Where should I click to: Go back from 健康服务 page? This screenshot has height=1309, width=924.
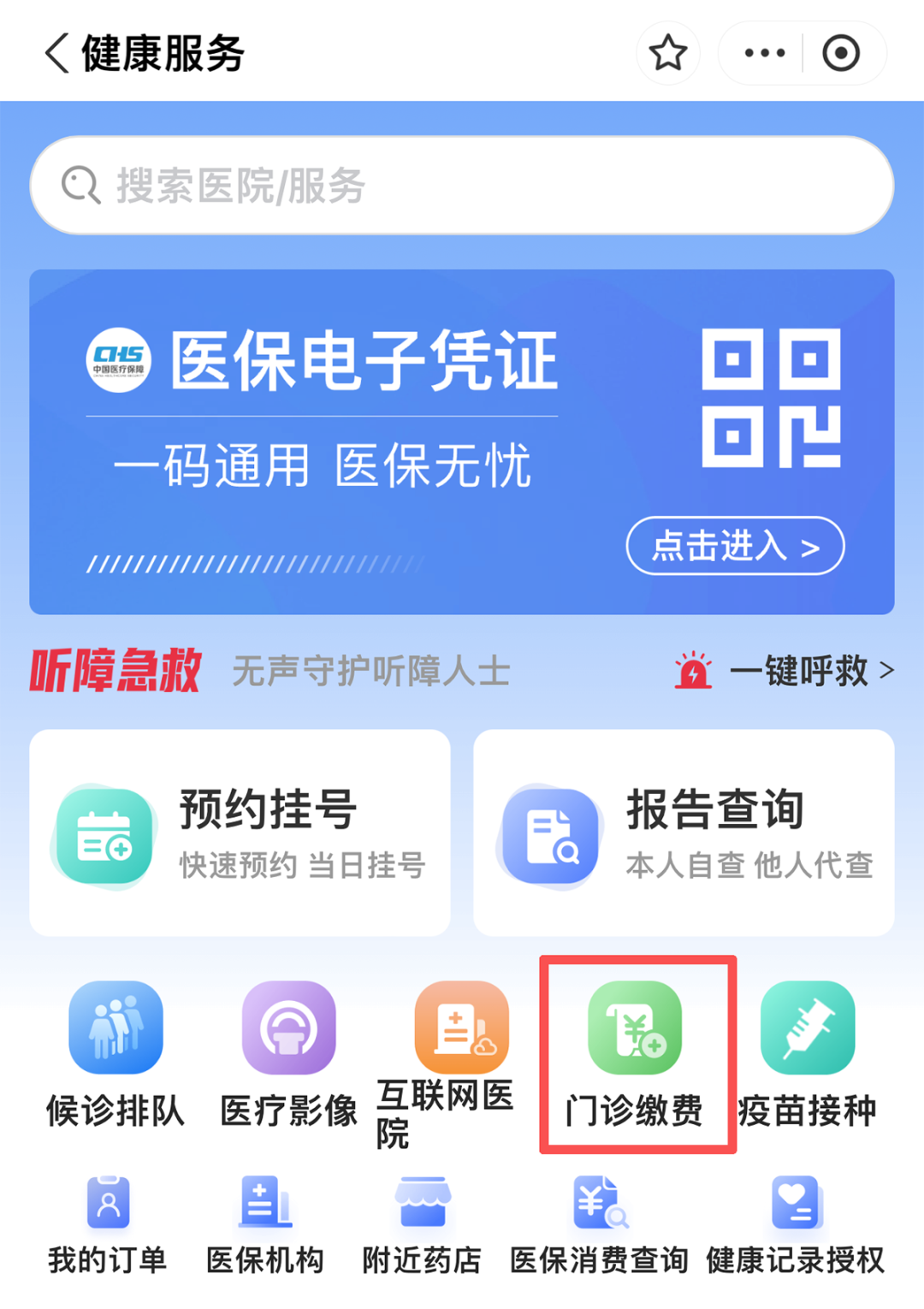tap(56, 53)
